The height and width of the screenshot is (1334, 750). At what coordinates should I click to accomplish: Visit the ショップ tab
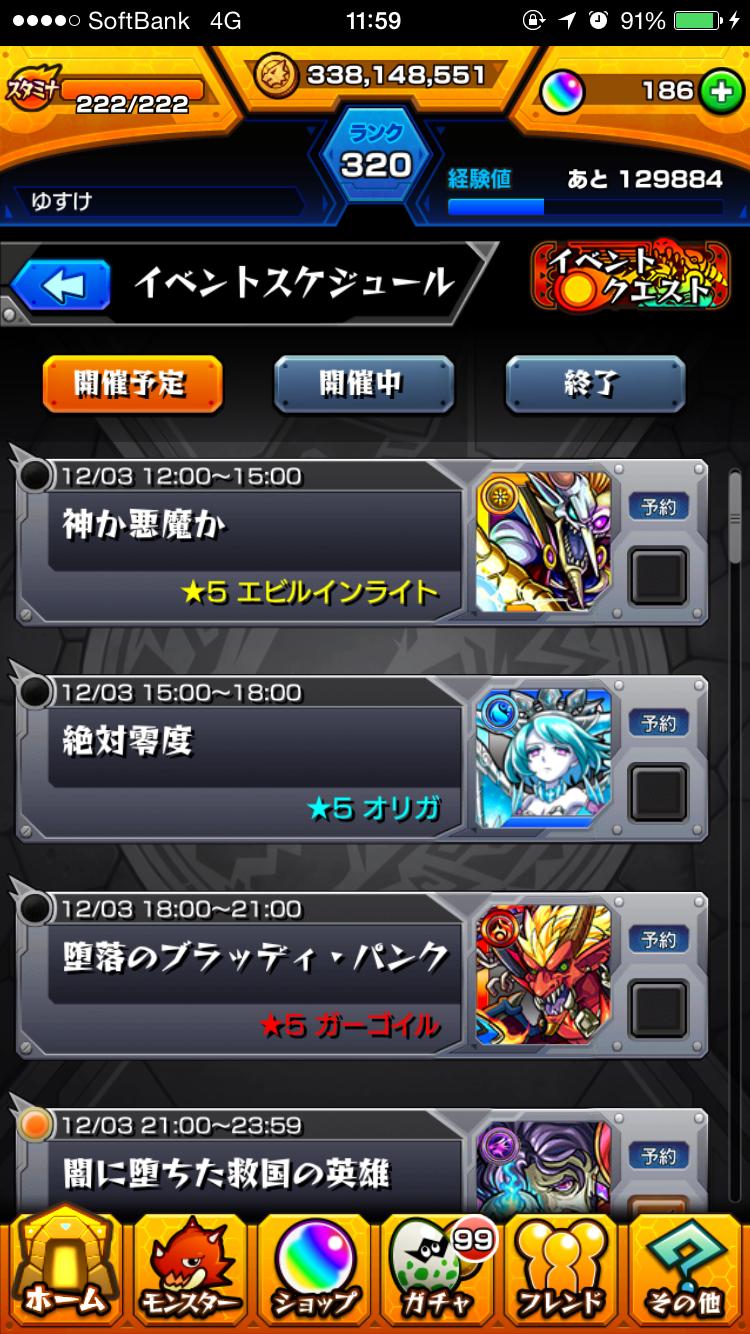[x=314, y=1270]
